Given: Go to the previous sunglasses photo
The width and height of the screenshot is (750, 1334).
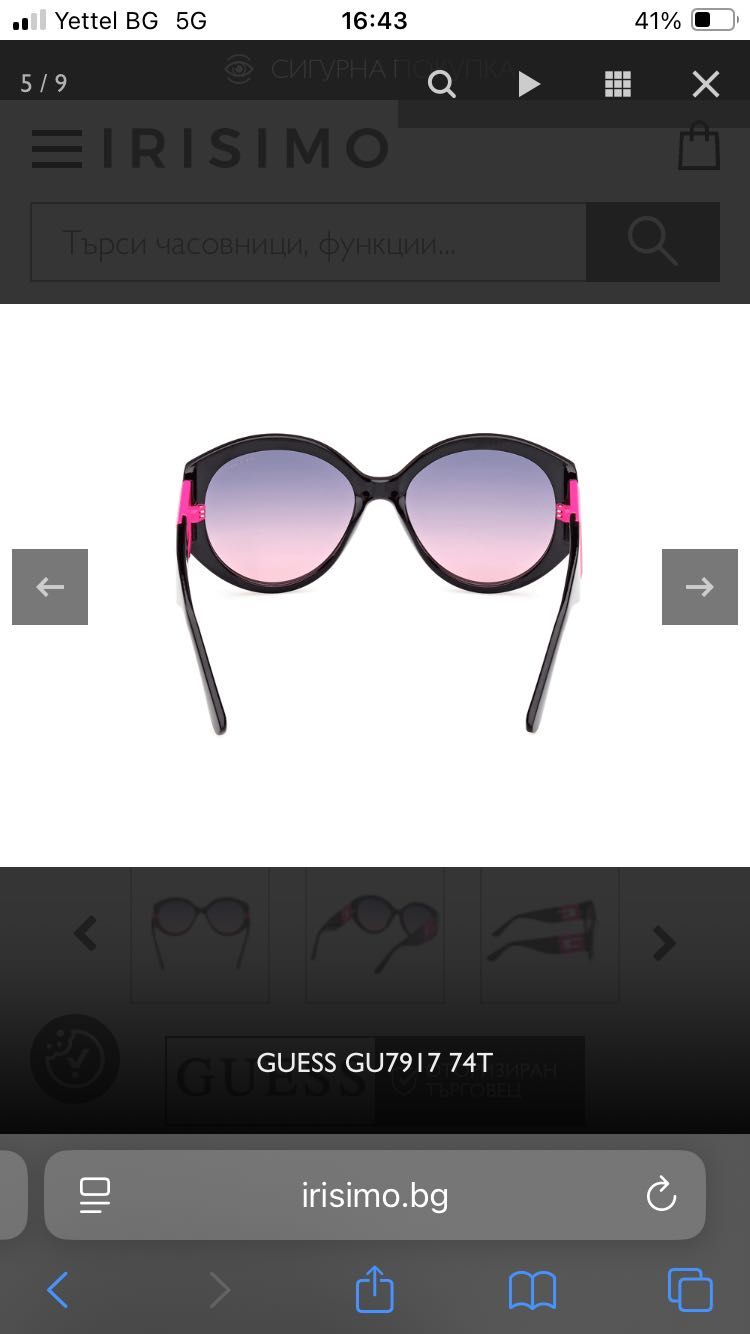Looking at the screenshot, I should (50, 587).
